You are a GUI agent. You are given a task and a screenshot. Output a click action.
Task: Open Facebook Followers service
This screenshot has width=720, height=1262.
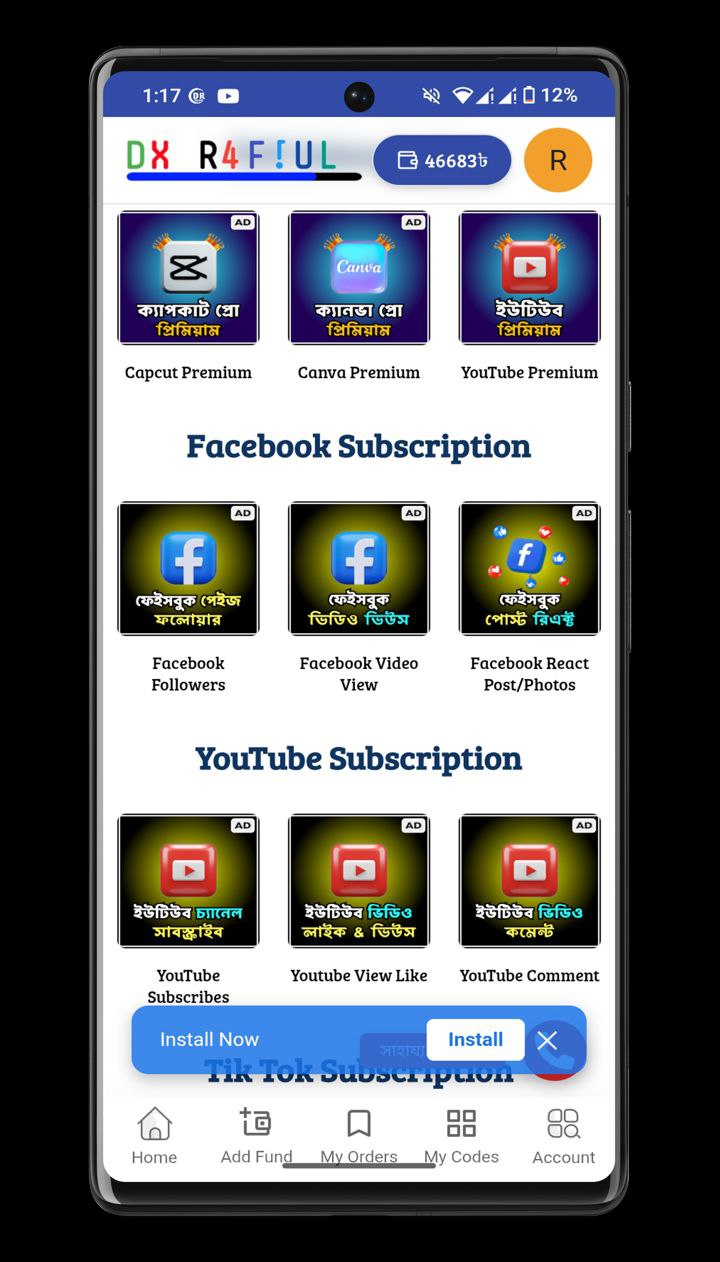pos(188,569)
